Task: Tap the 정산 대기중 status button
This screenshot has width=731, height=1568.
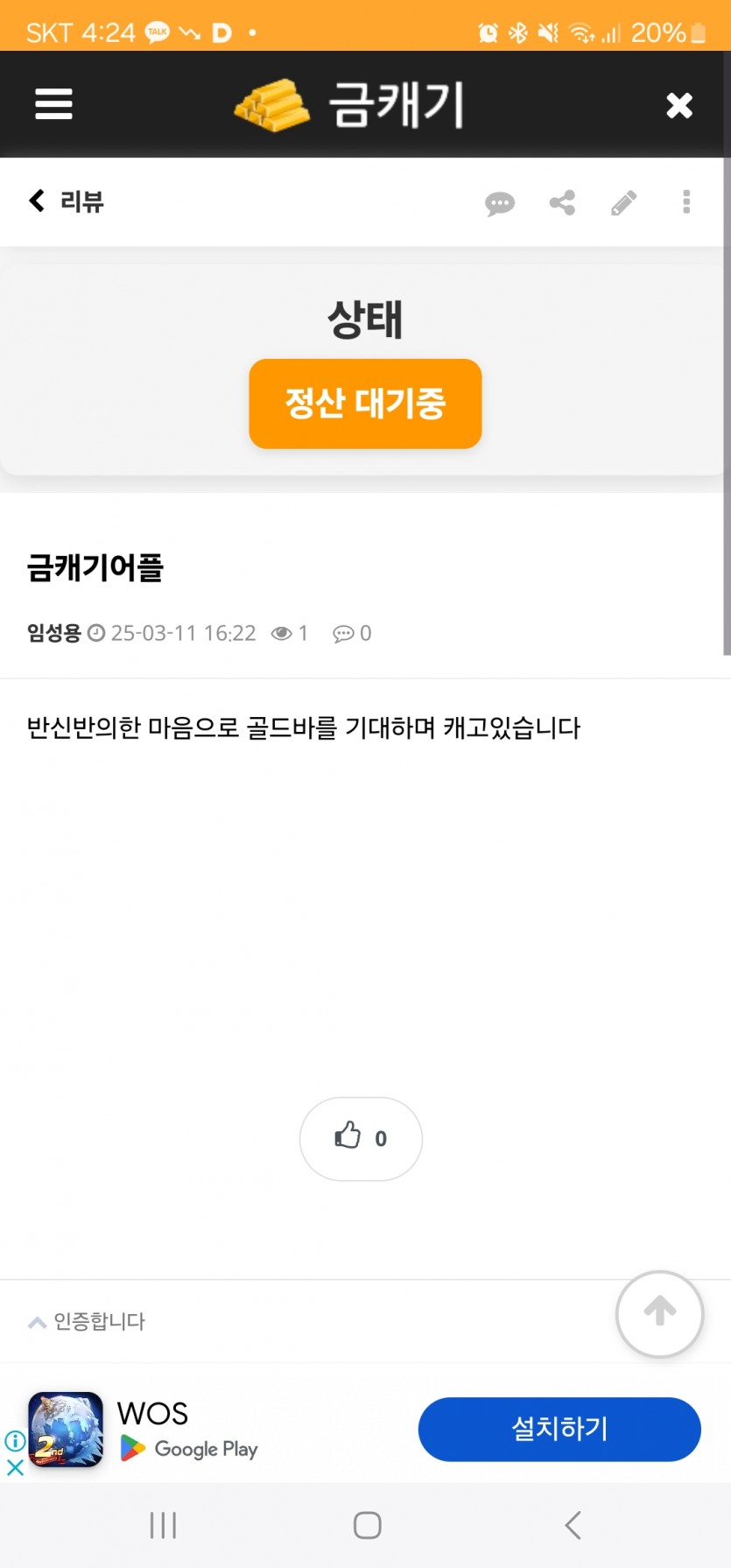Action: [x=365, y=404]
